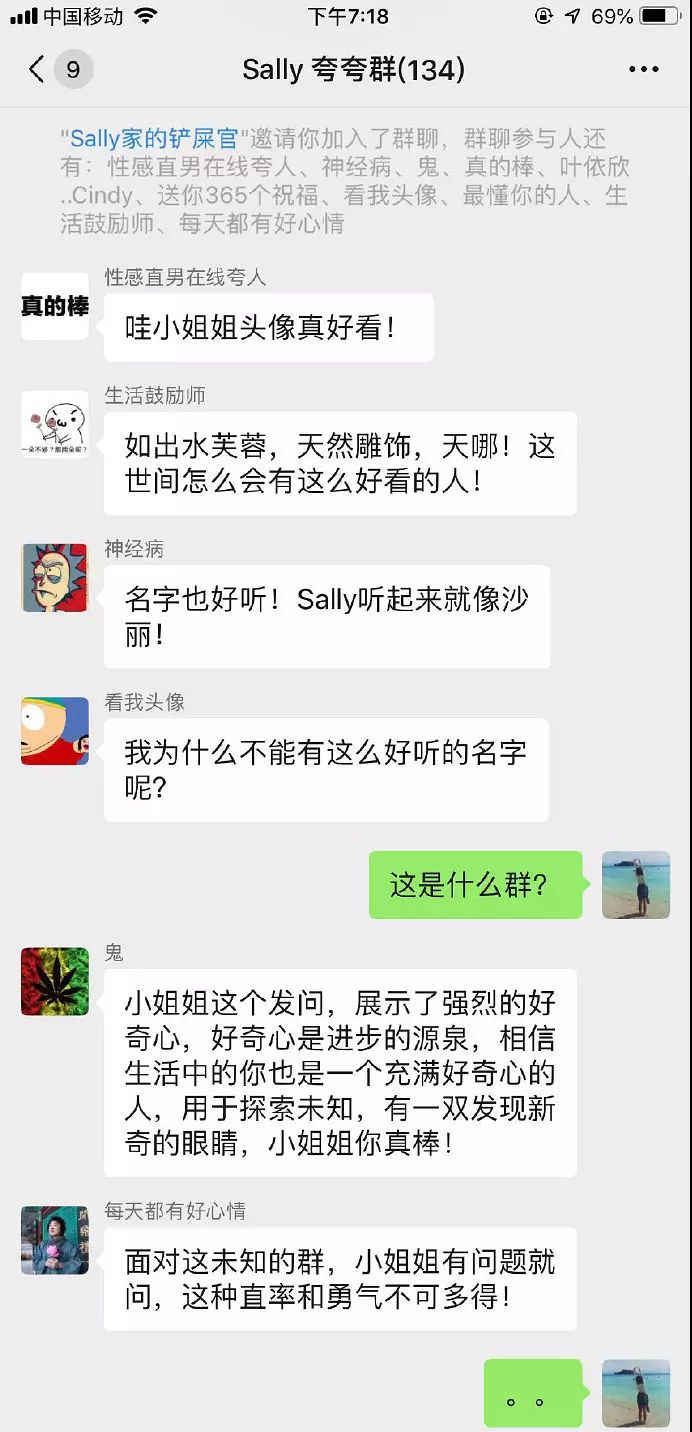Tap the avatar of 鬼
Screen dimensions: 692x1432
click(55, 981)
